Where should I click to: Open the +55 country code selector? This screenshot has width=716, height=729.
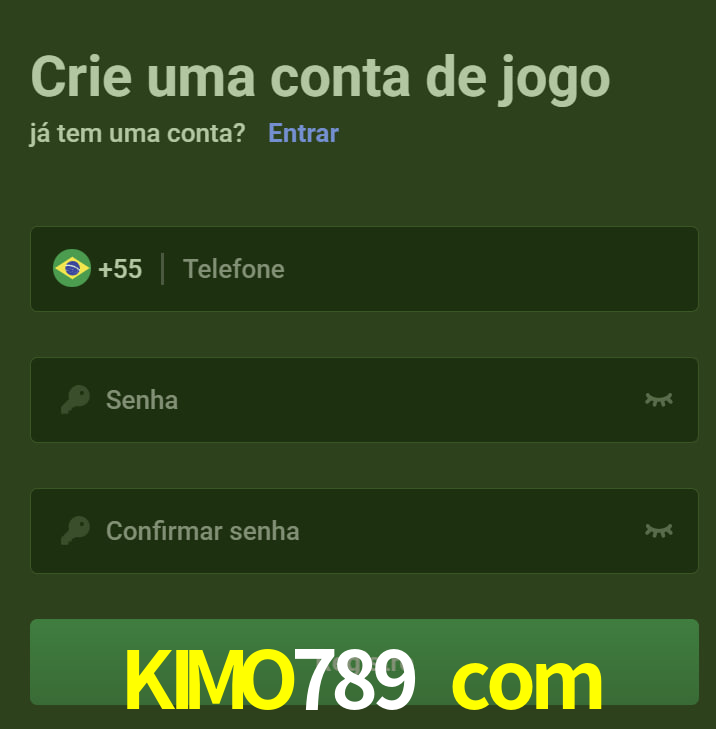[98, 269]
